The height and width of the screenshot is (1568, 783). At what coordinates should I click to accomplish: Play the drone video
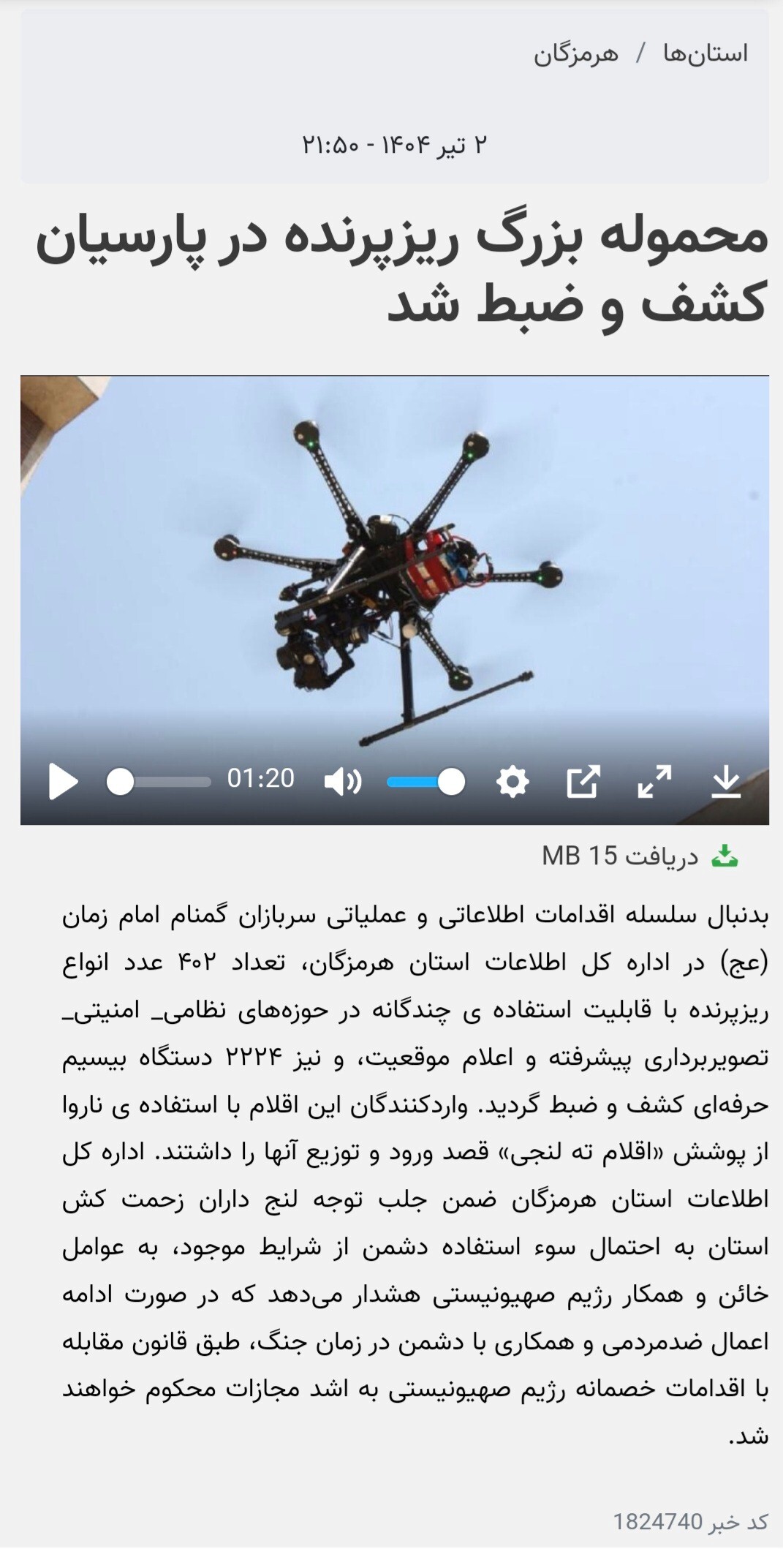63,781
